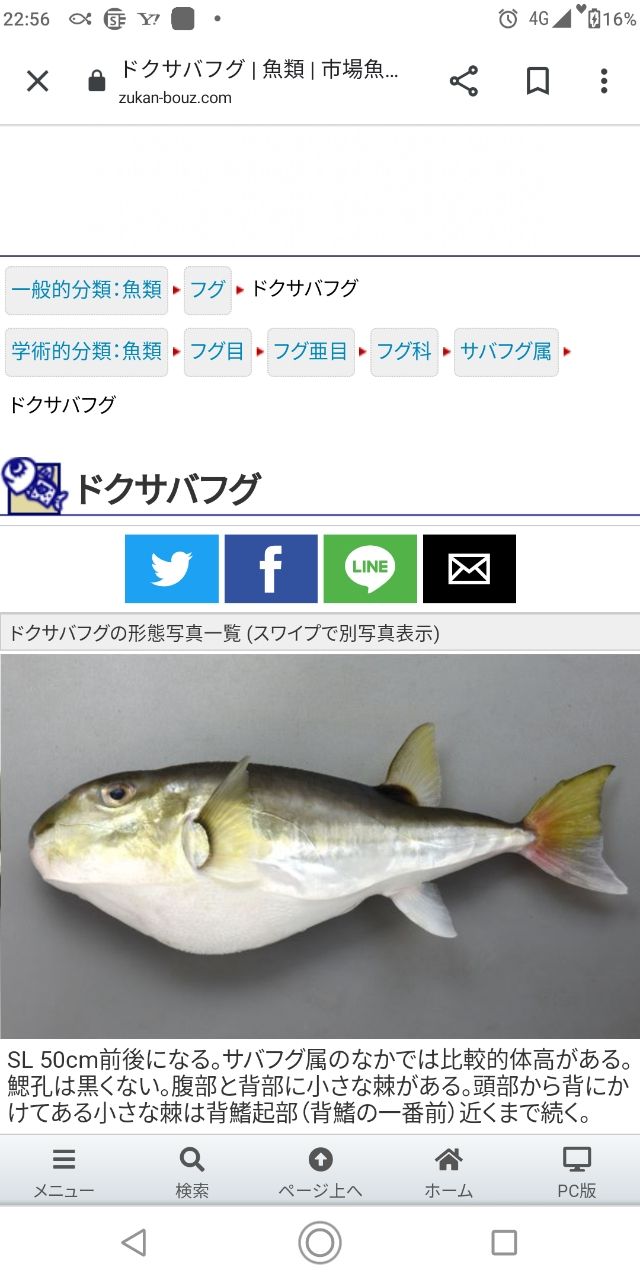Open the サバフグ属 classification link

coord(506,352)
